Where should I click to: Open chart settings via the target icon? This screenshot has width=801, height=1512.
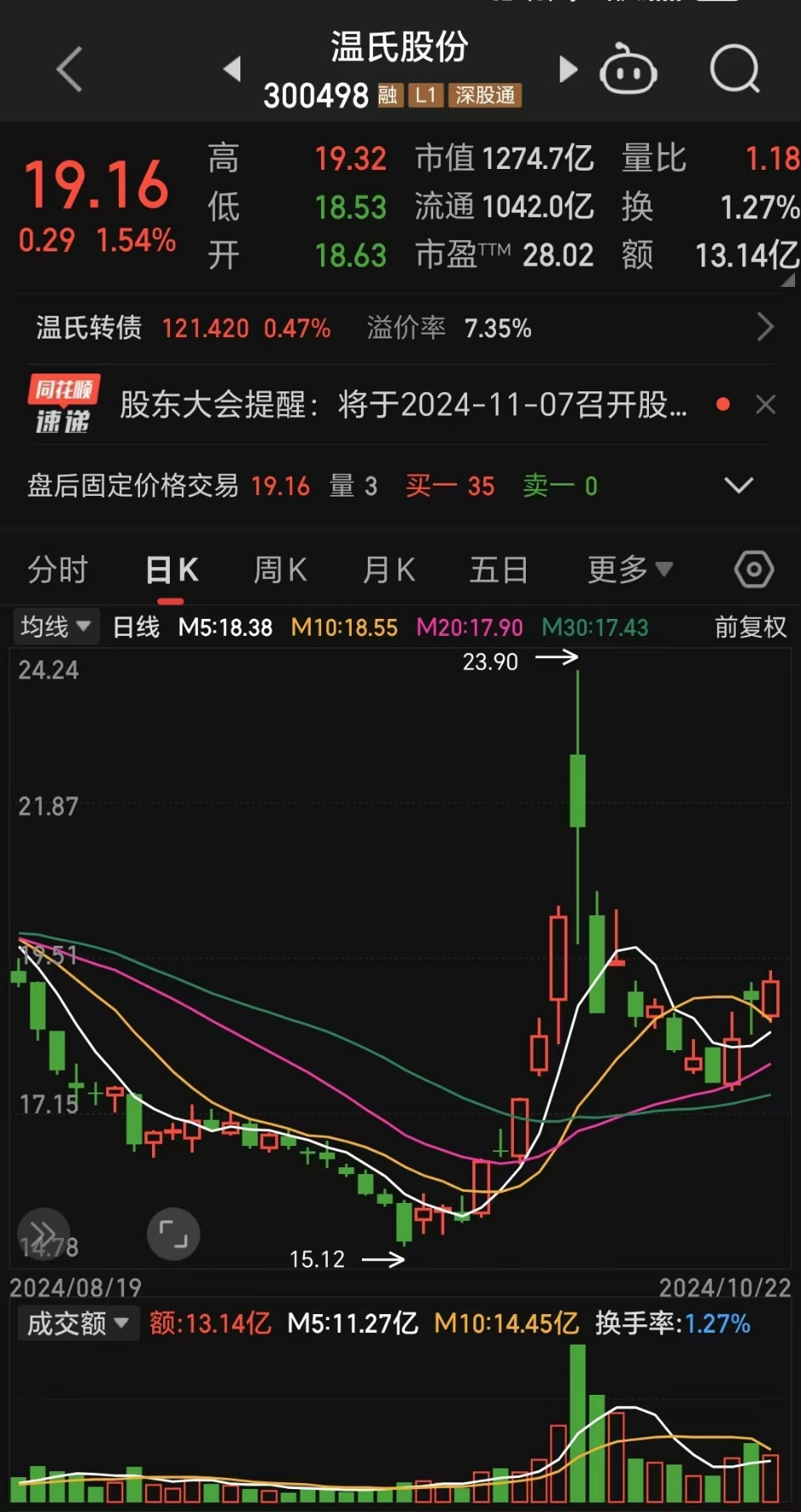click(x=753, y=570)
